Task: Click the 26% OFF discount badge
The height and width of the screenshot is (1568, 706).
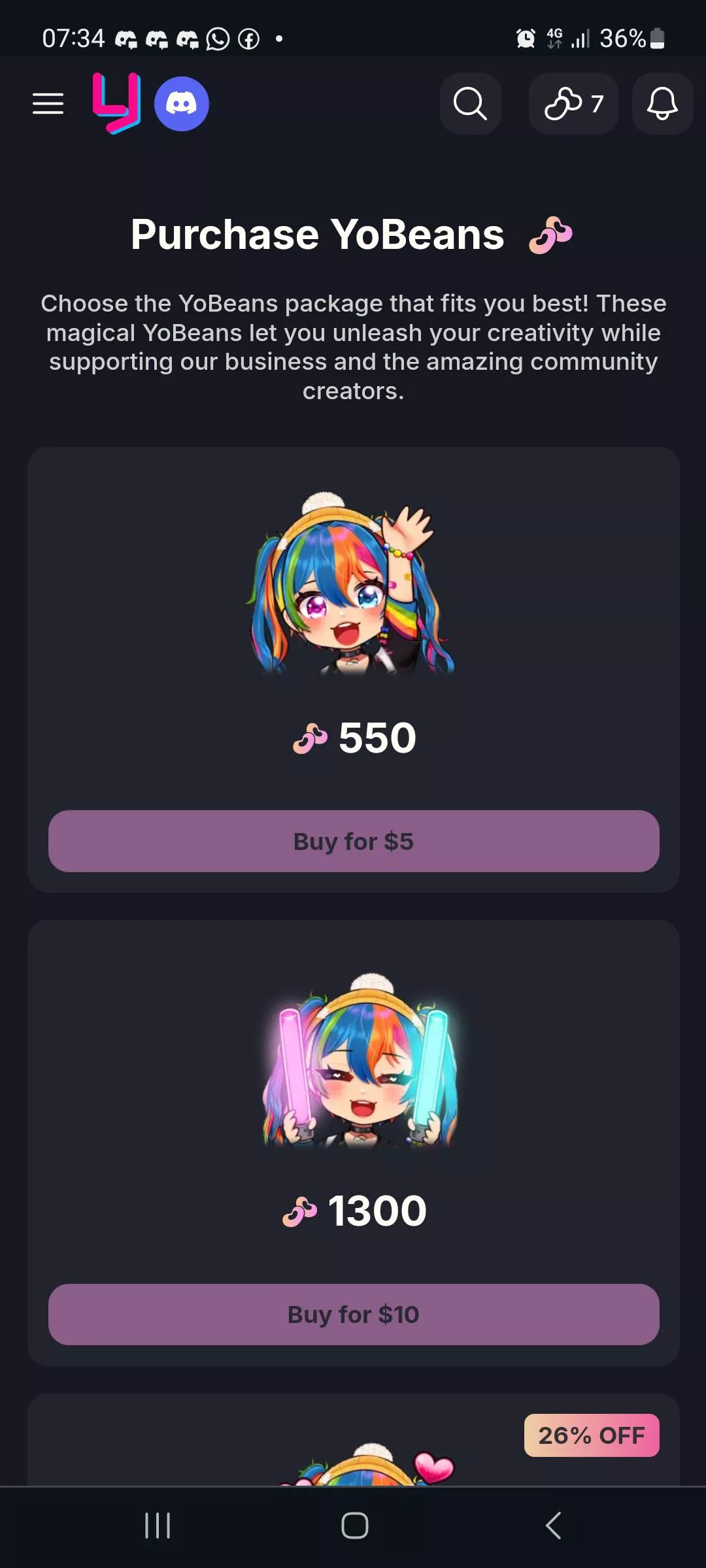Action: [590, 1435]
